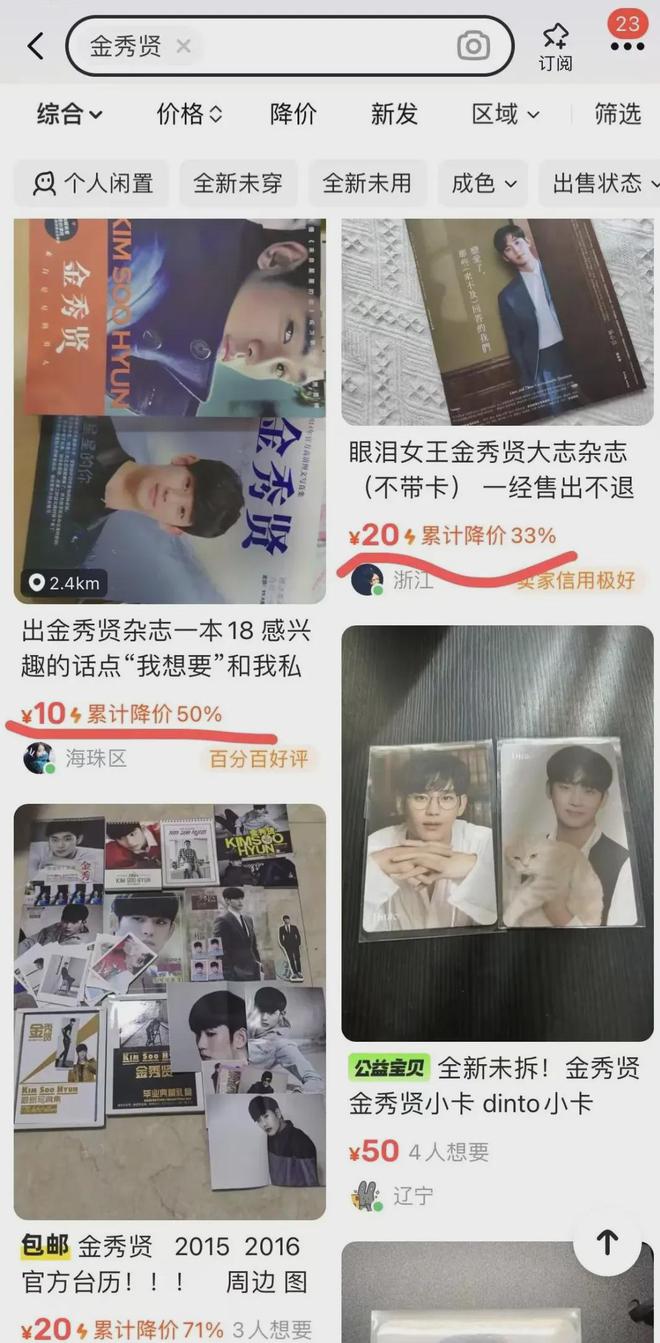Expand the 成色 condition dropdown
Viewport: 660px width, 1343px height.
tap(484, 183)
